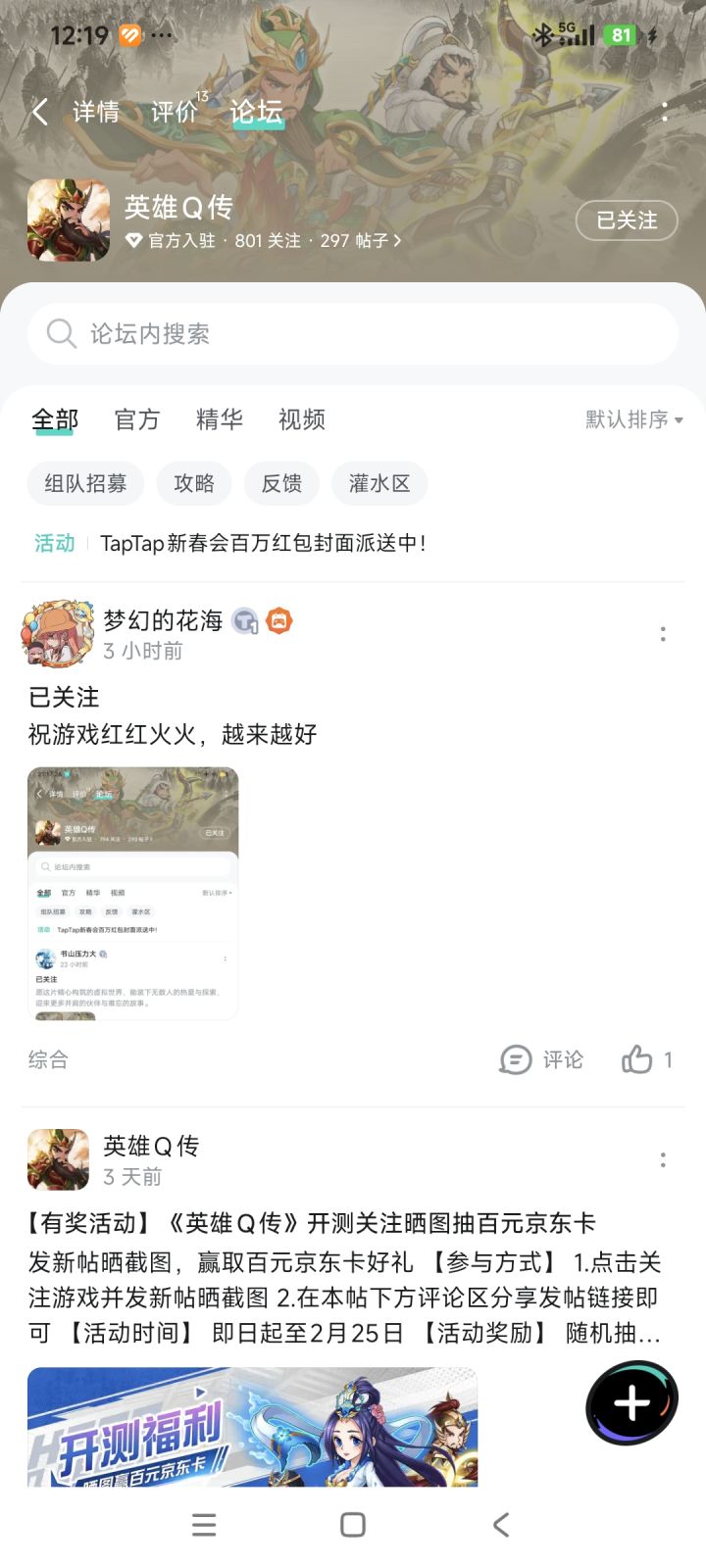The height and width of the screenshot is (1568, 706).
Task: Switch to the 精华 forum tab
Action: click(x=219, y=420)
